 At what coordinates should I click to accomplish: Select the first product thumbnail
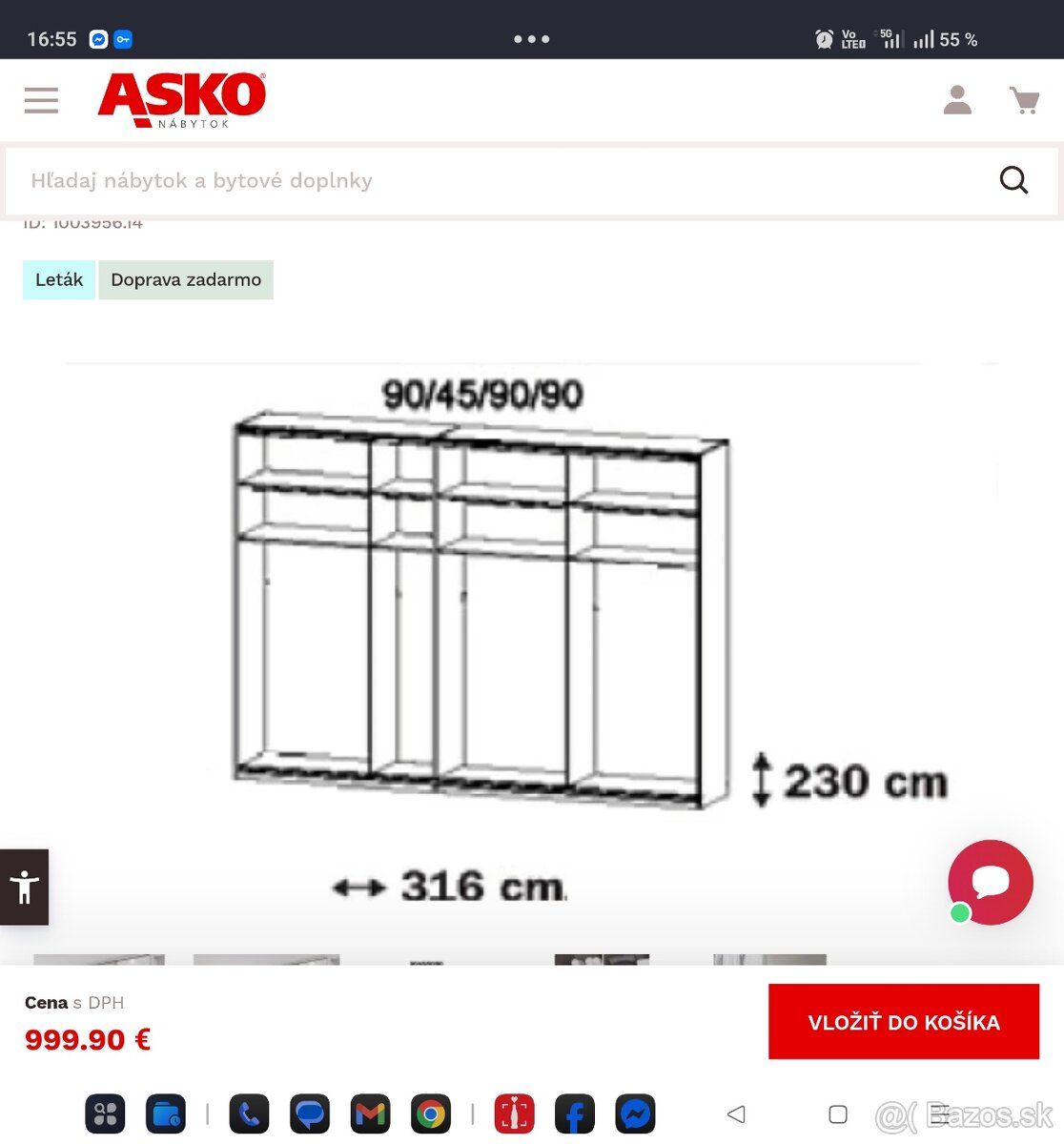coord(98,961)
